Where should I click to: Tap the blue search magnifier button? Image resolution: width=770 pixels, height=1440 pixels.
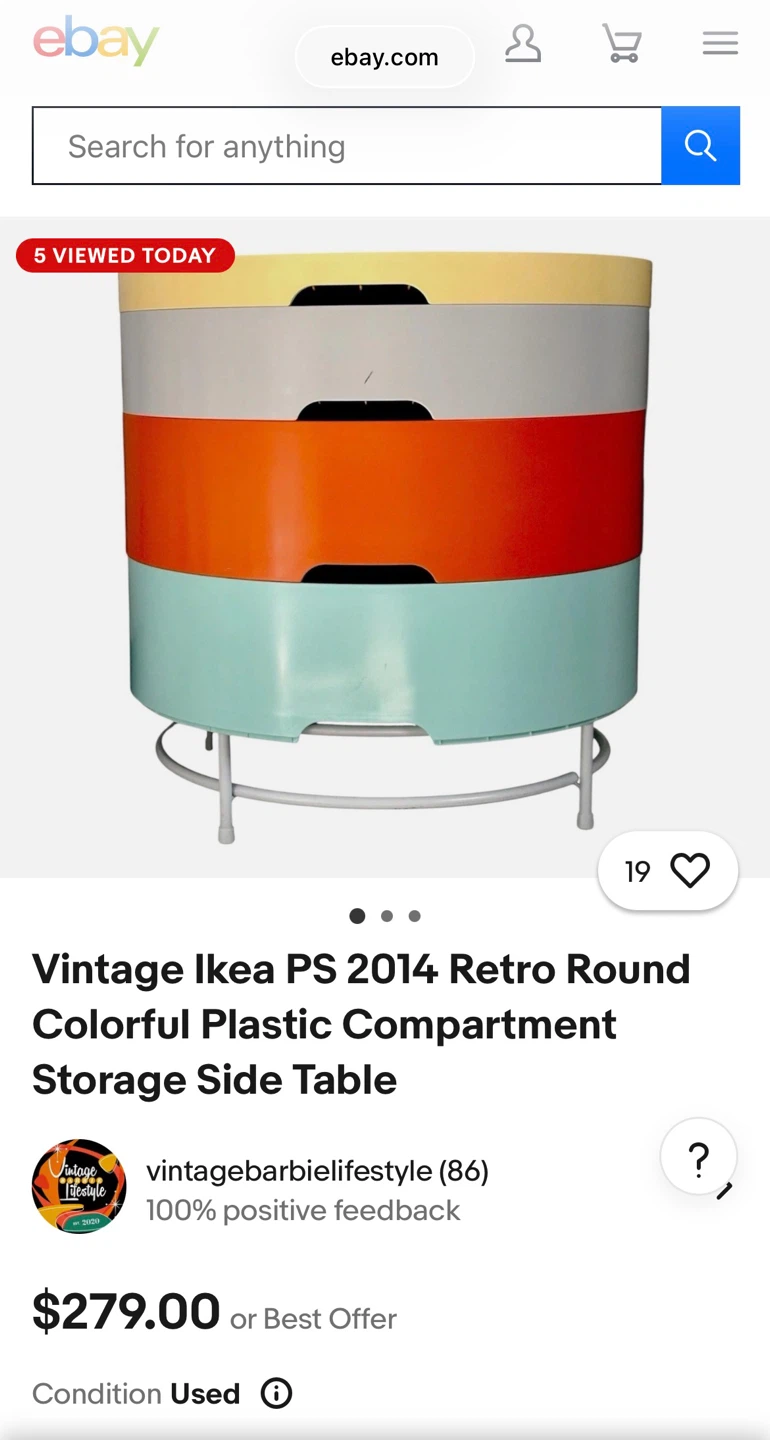(x=700, y=146)
